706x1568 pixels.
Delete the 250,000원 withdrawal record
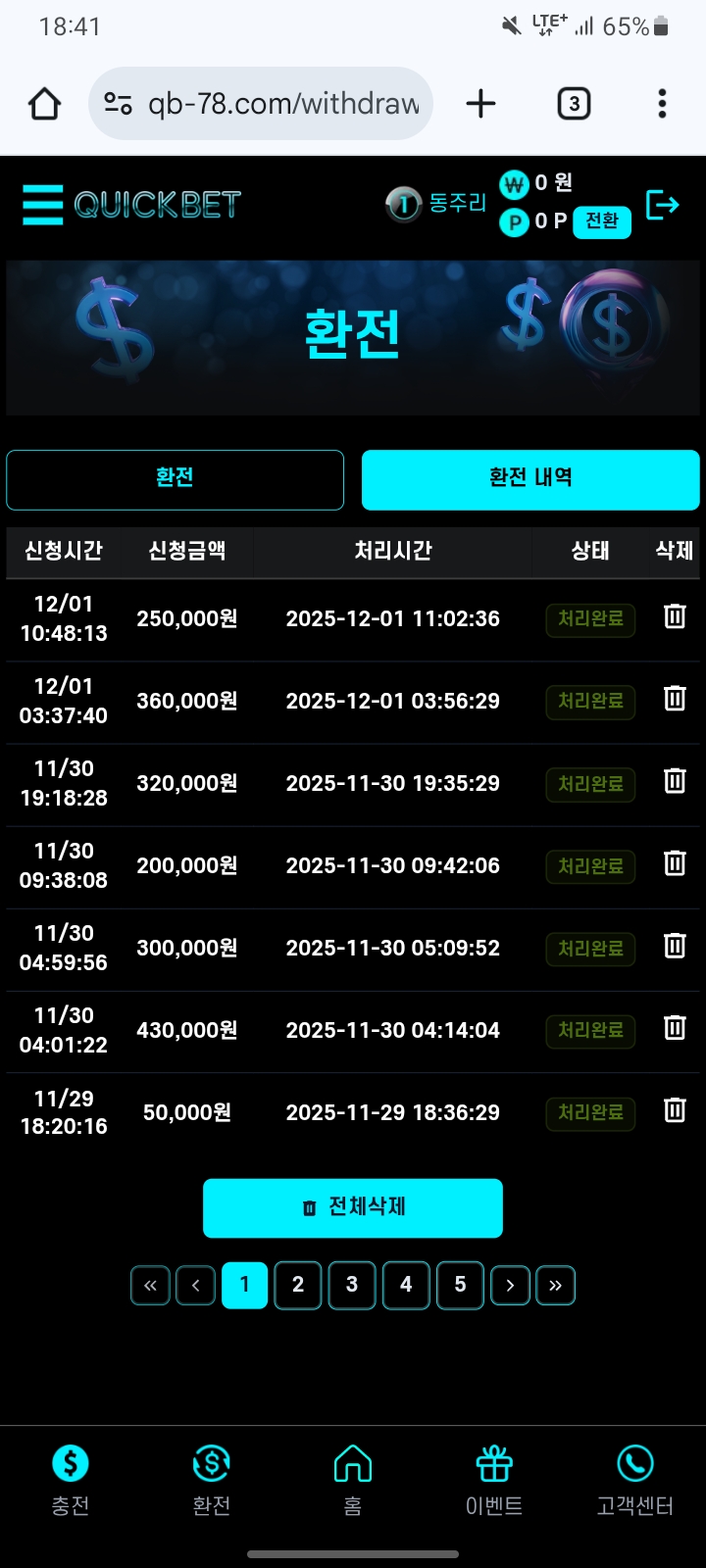675,617
